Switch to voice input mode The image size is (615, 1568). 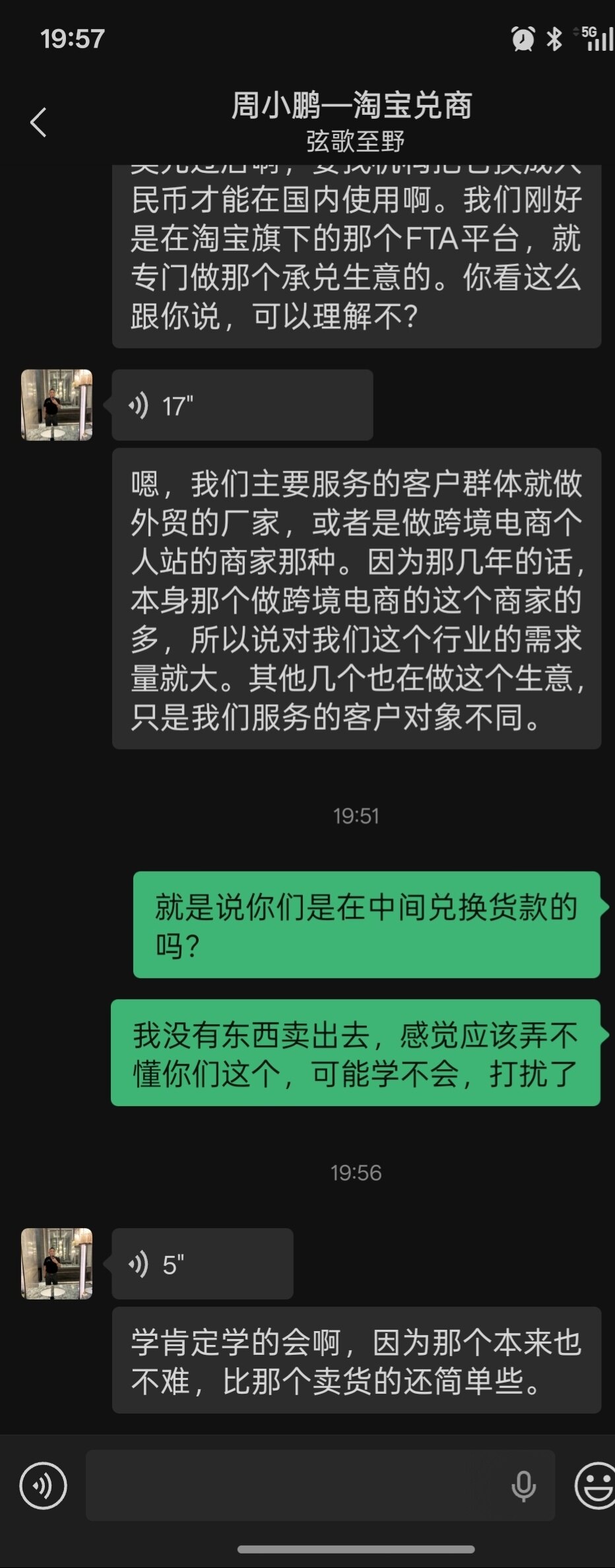[43, 1486]
